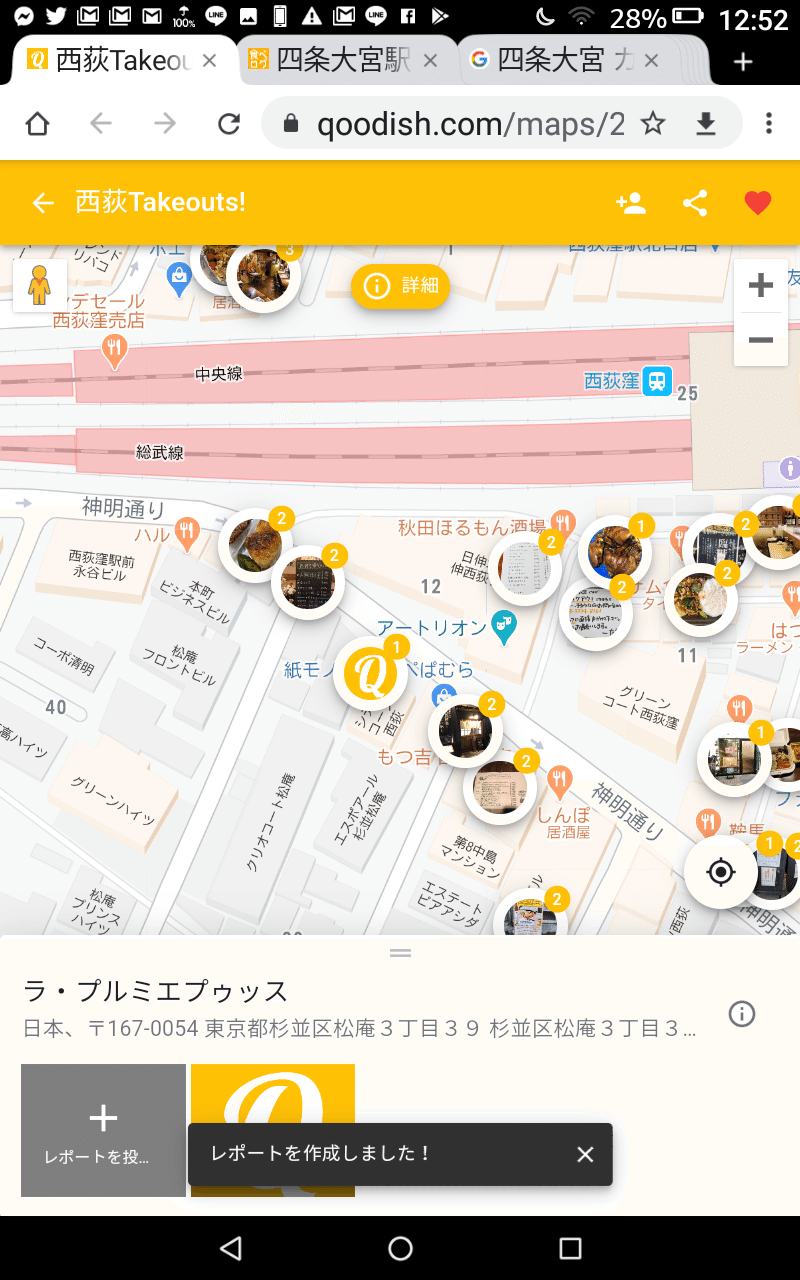Center map with my location icon

[x=721, y=871]
